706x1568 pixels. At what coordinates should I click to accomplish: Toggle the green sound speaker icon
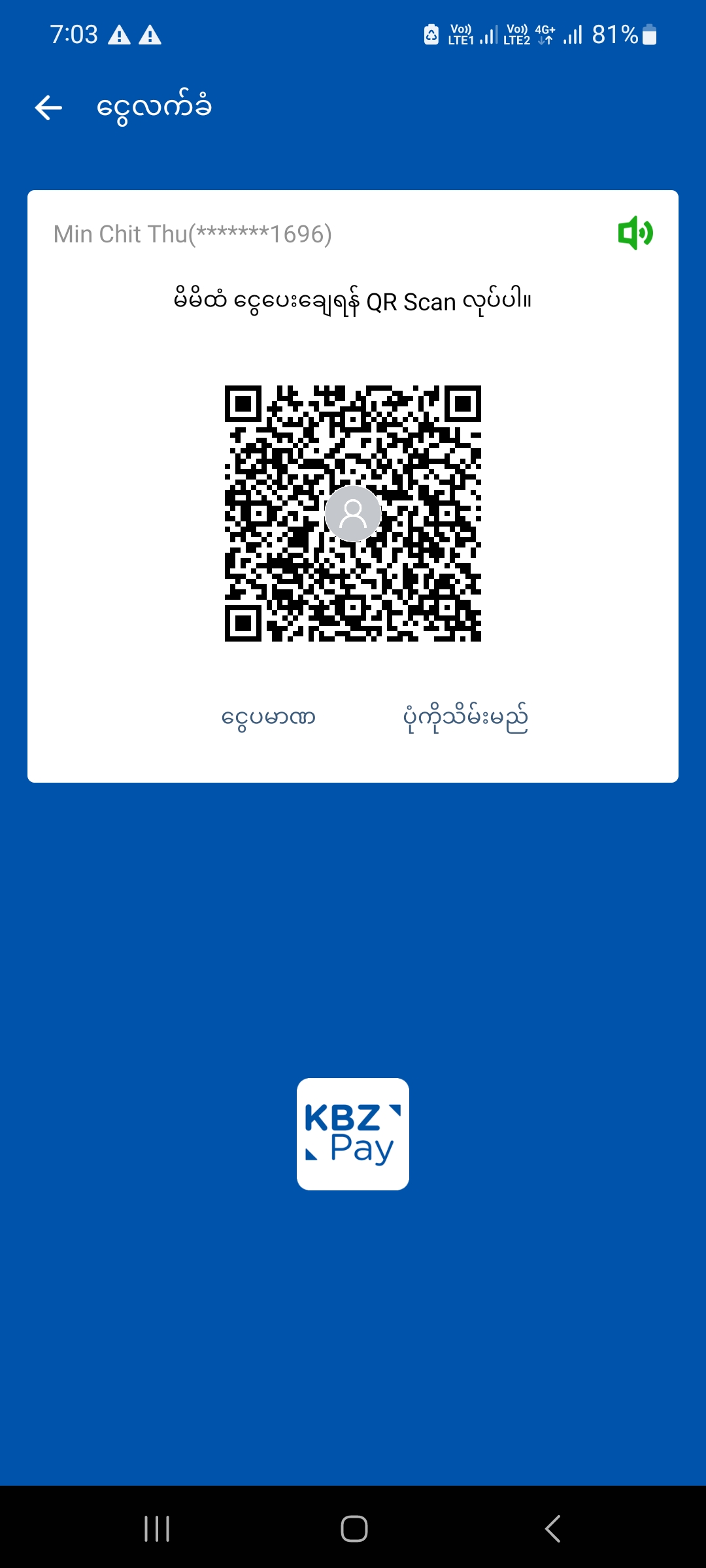[x=635, y=233]
